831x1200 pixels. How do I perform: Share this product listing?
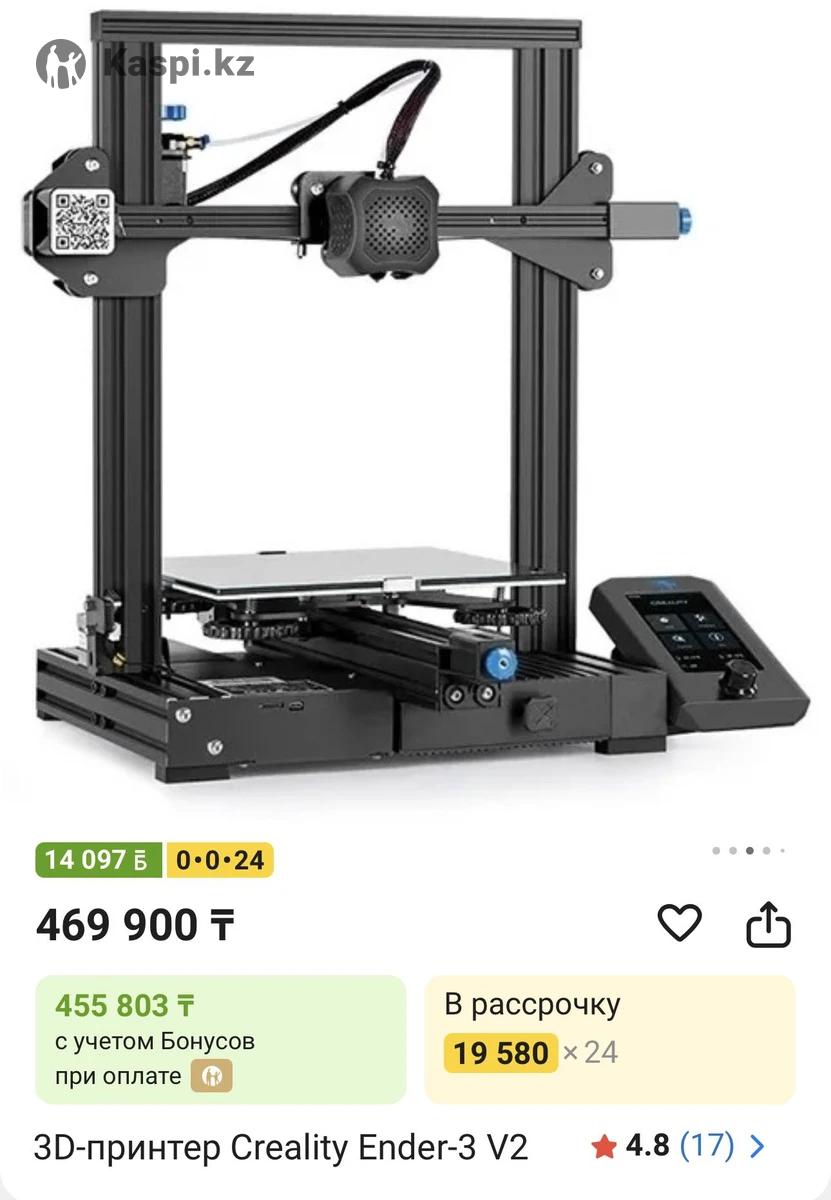(768, 924)
